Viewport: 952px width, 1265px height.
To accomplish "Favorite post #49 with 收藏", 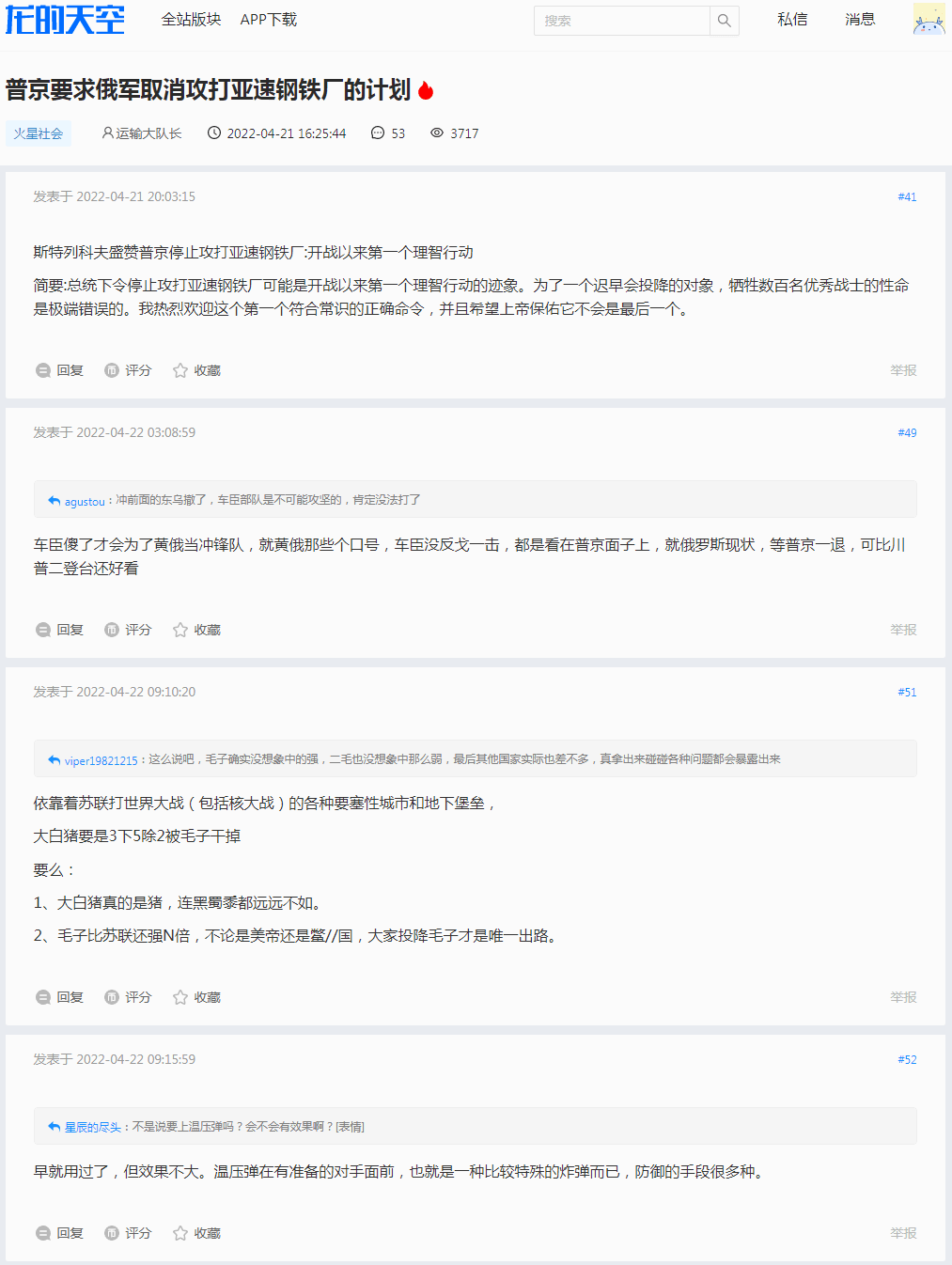I will pyautogui.click(x=196, y=630).
